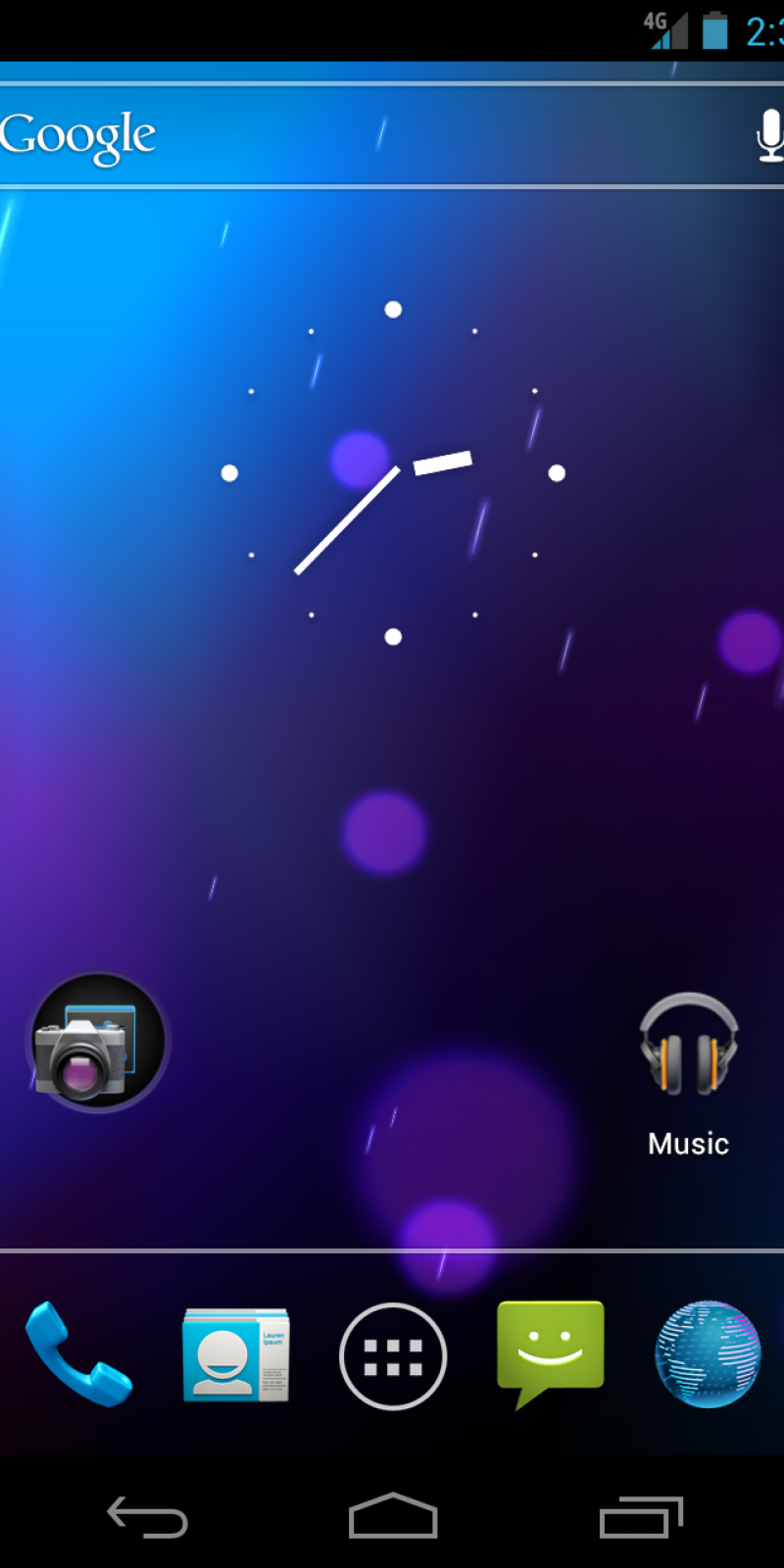The image size is (784, 1568).
Task: Open the all apps drawer
Action: 393,1356
